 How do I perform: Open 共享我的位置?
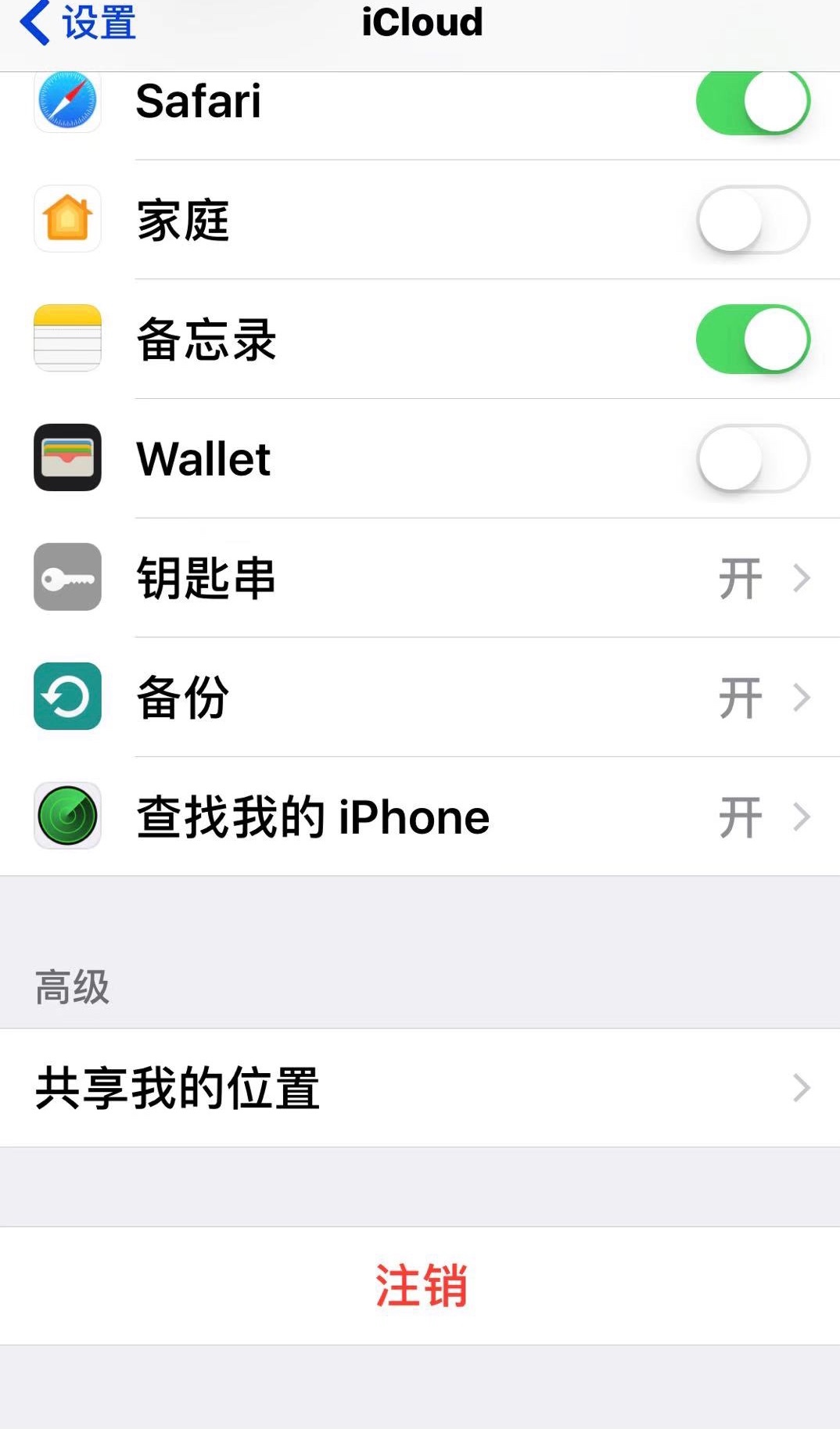pyautogui.click(x=420, y=1088)
